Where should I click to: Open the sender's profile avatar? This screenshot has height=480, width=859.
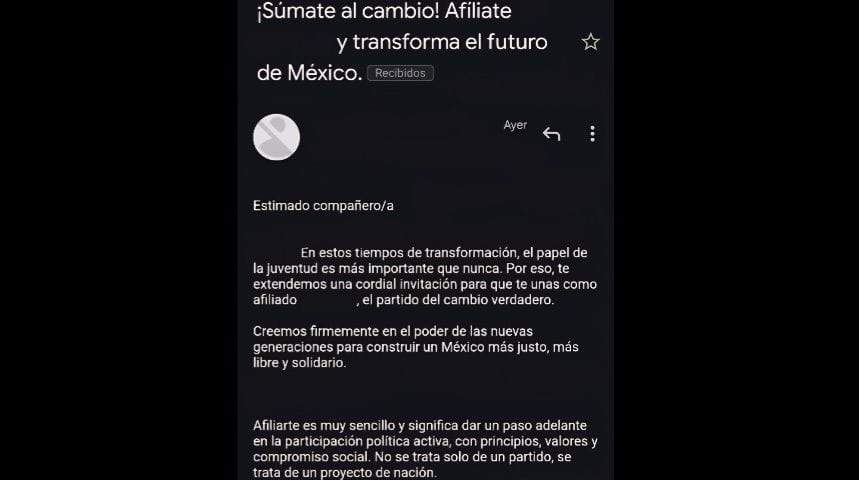point(277,137)
